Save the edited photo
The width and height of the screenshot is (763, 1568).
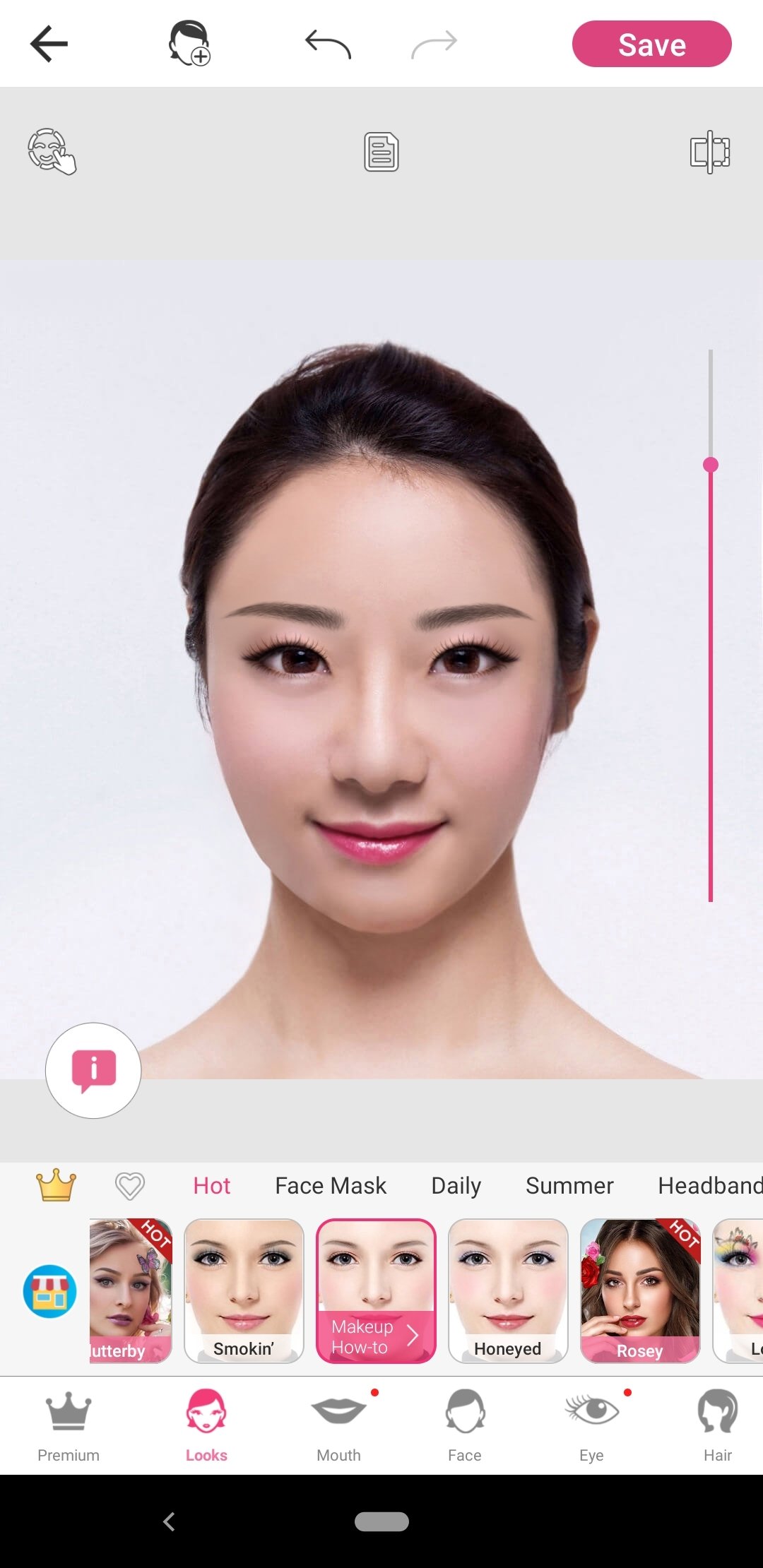pos(651,44)
